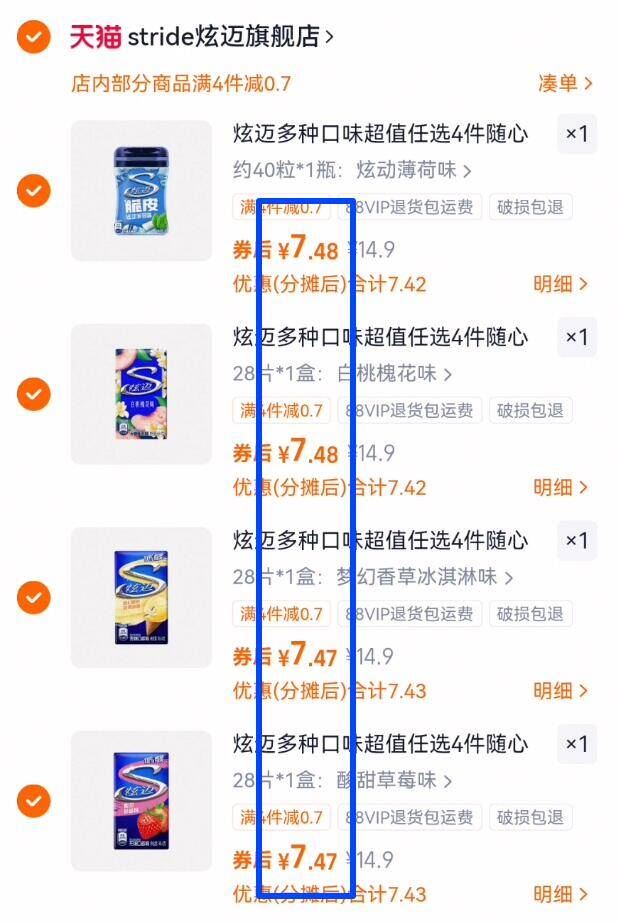Deselect the 梦幻香草冰淇淋味 item checkbox
Screen dimensions: 620x923
pos(33,598)
